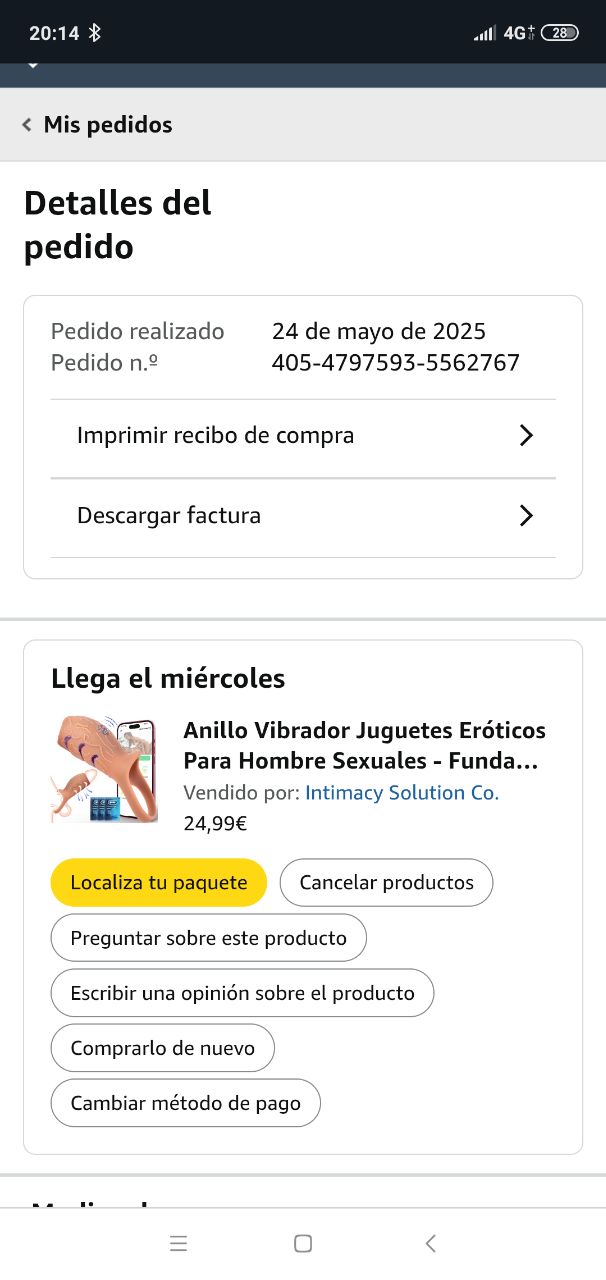Select Comprarlo de nuevo
The height and width of the screenshot is (1280, 606).
point(162,1049)
